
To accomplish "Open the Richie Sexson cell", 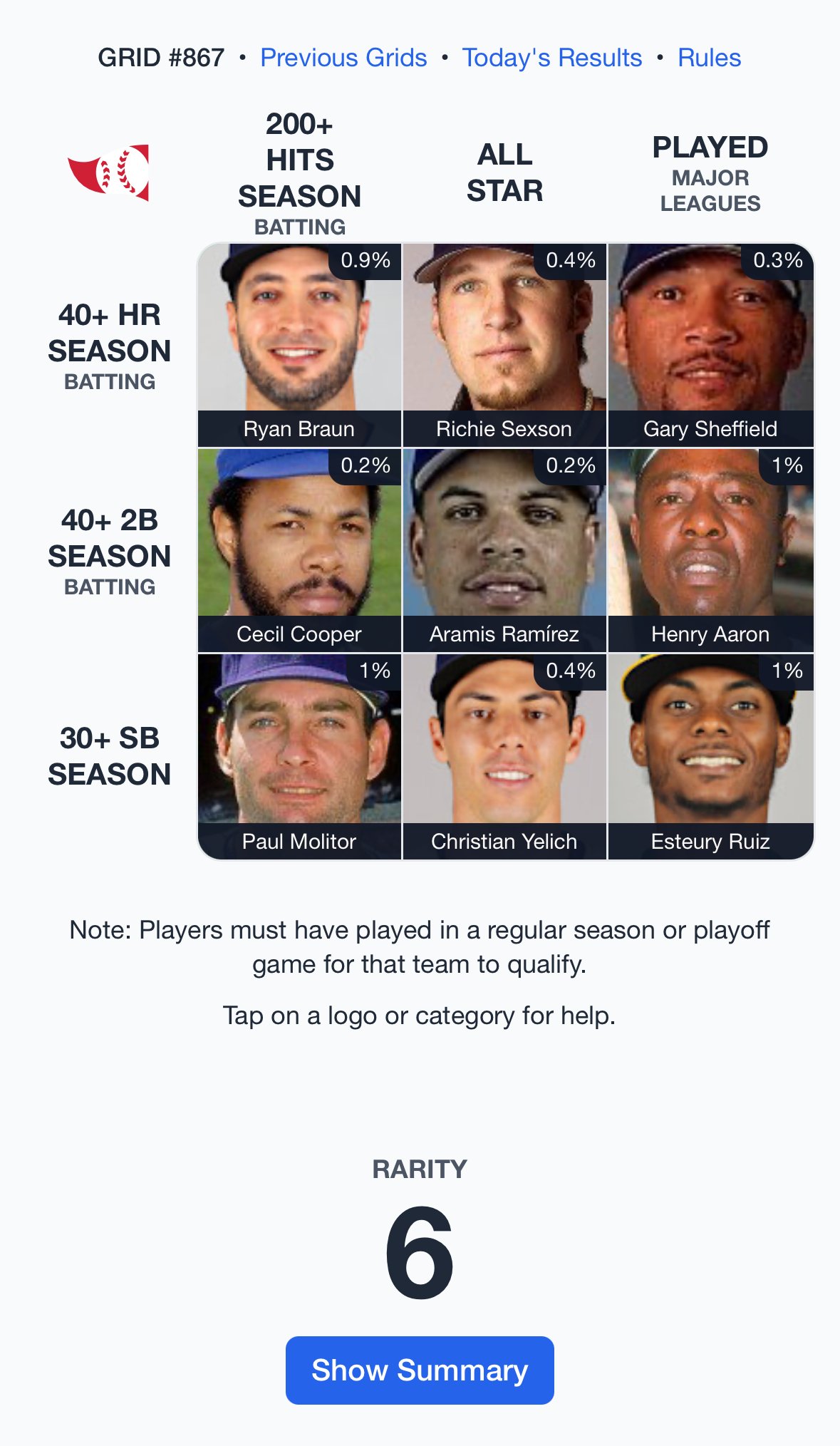I will pyautogui.click(x=504, y=345).
